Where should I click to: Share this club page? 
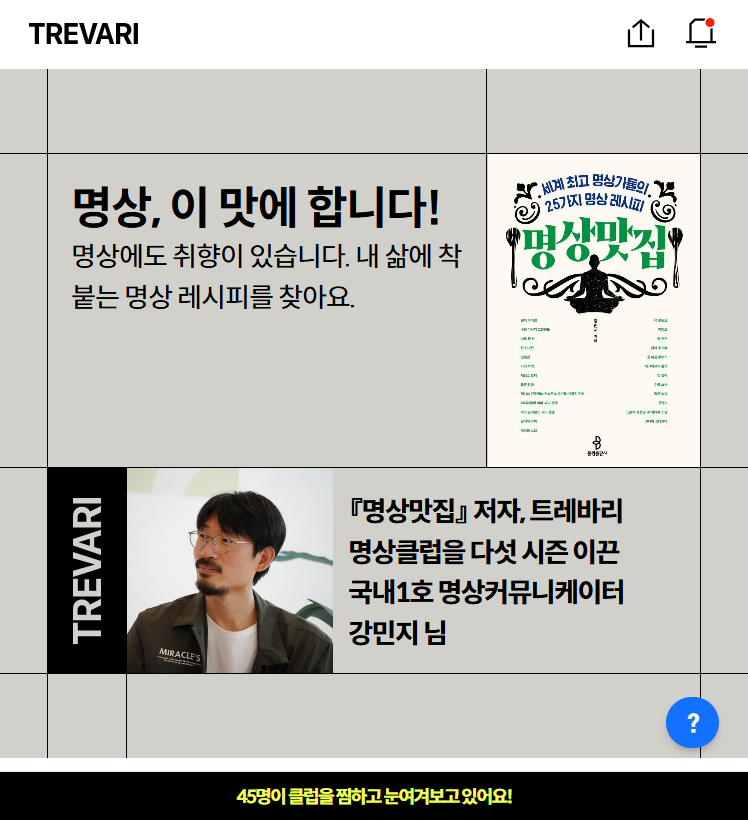coord(640,33)
